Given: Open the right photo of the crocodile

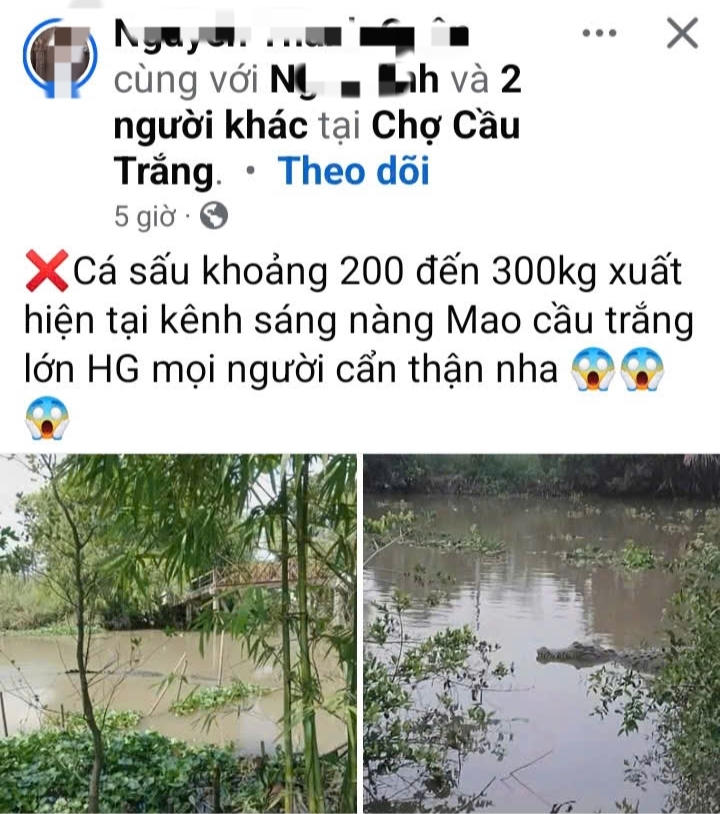Looking at the screenshot, I should 541,633.
